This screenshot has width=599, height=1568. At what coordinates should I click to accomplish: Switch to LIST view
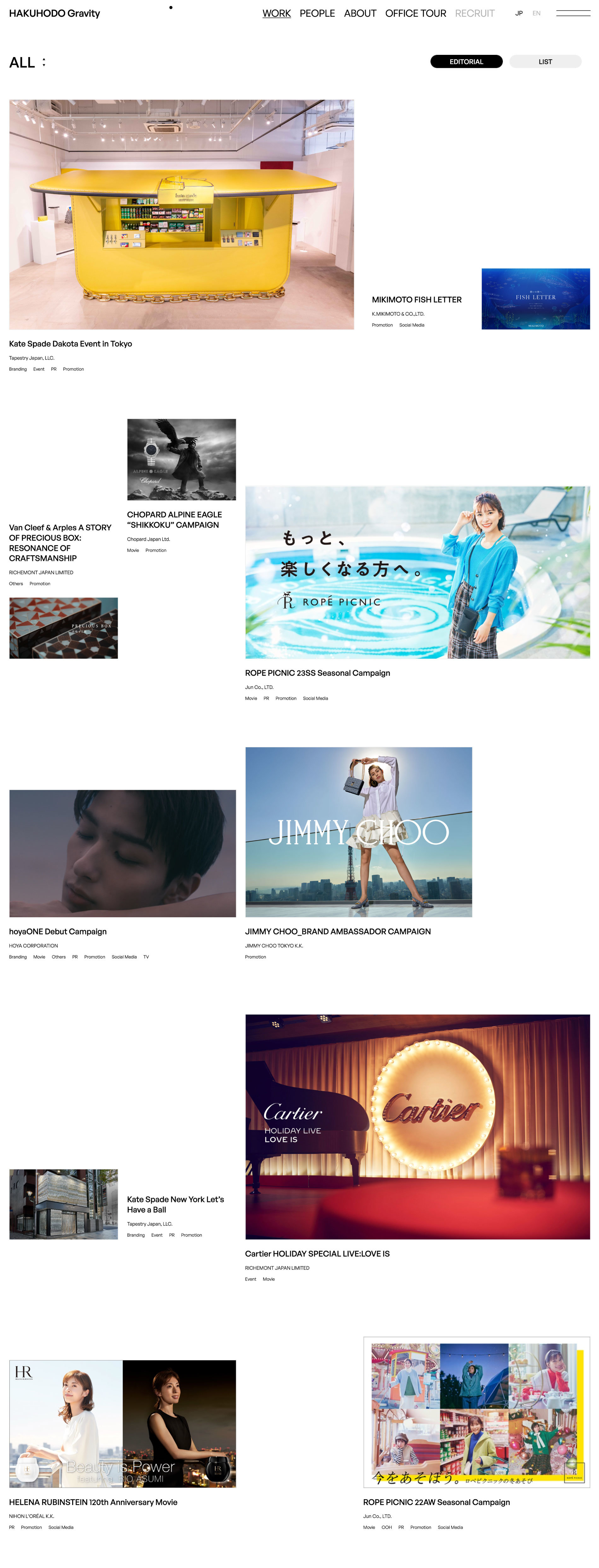pos(545,61)
